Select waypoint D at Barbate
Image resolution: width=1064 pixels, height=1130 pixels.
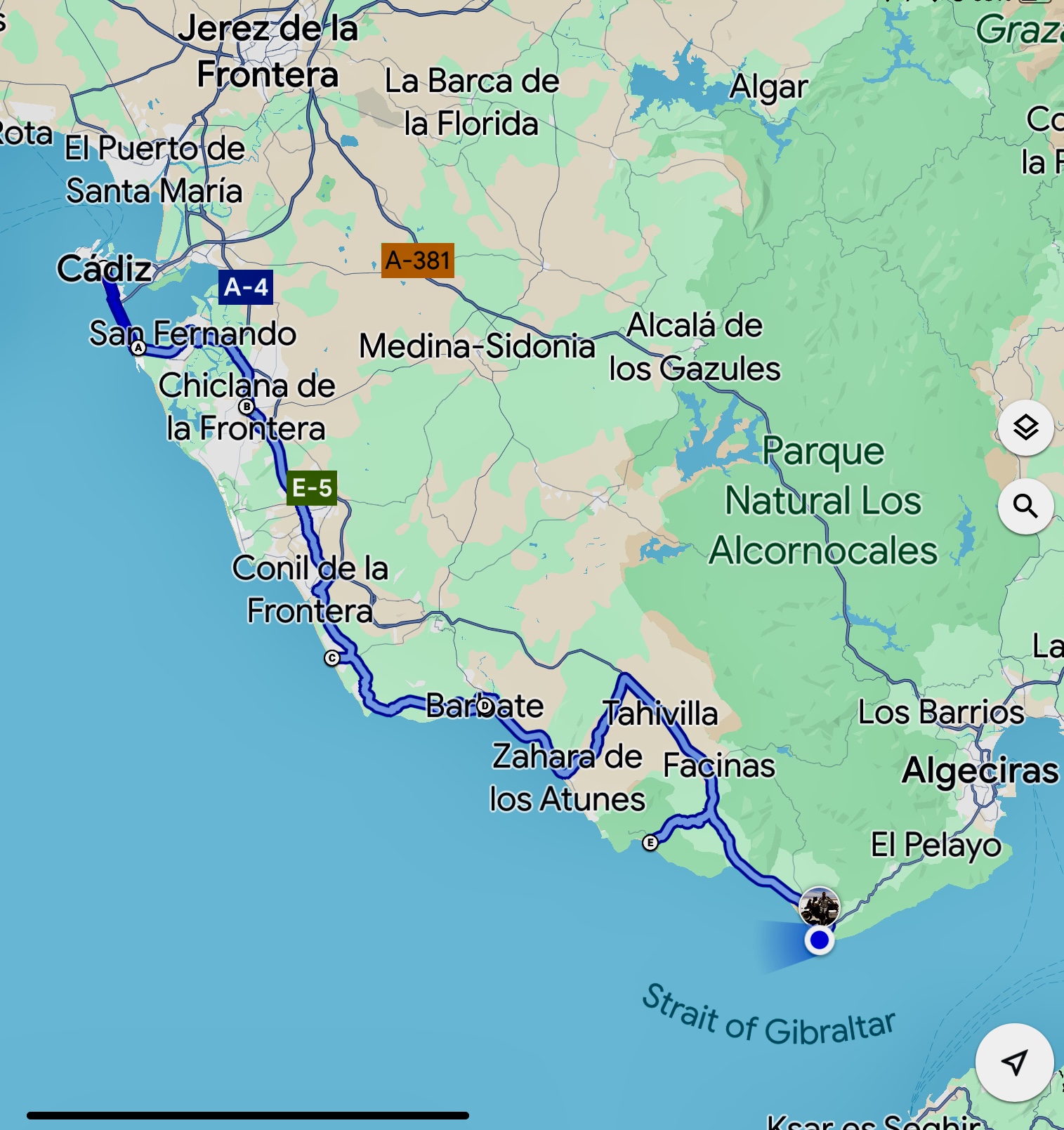[x=485, y=706]
